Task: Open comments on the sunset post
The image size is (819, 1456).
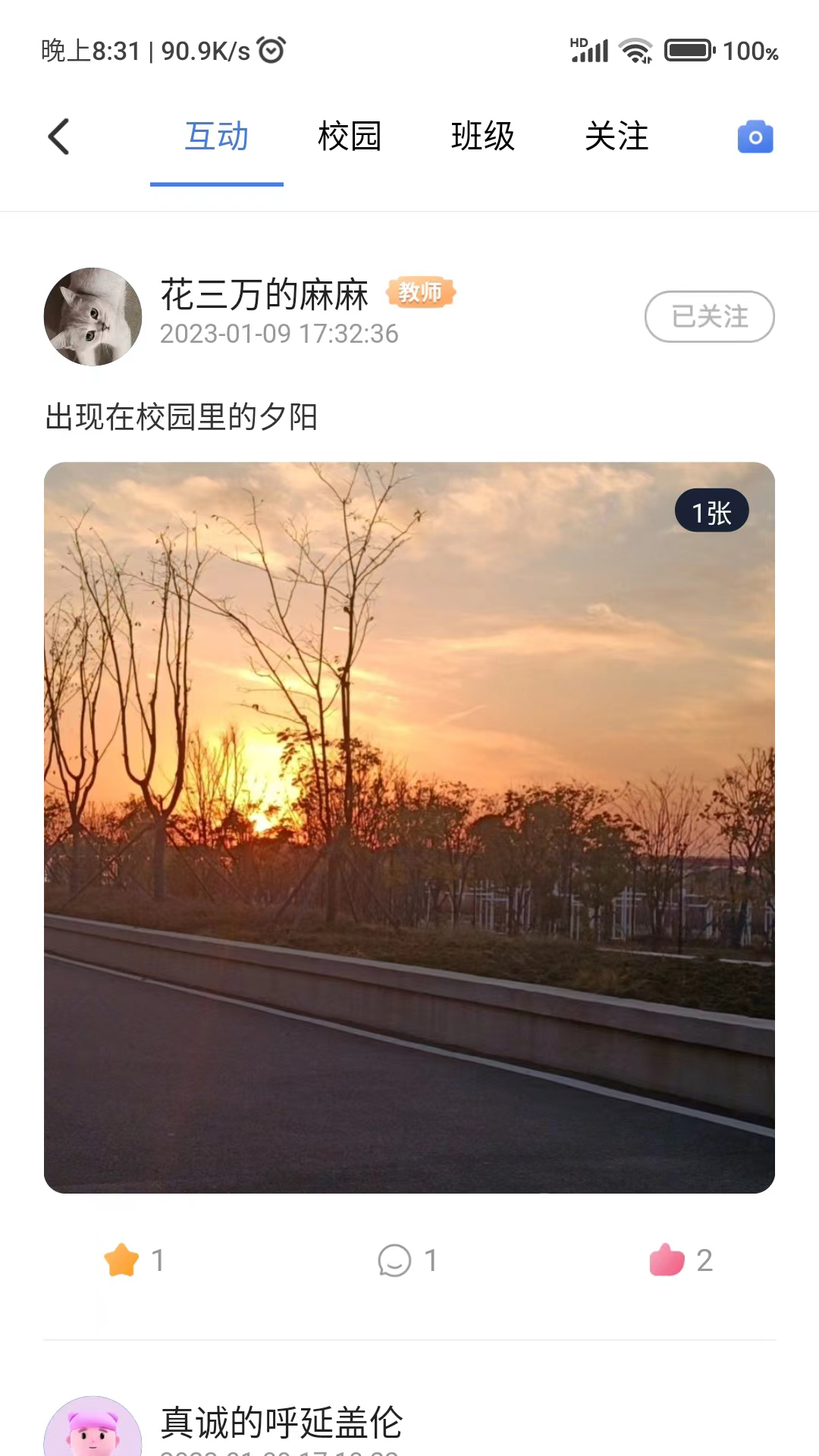Action: pyautogui.click(x=393, y=1259)
